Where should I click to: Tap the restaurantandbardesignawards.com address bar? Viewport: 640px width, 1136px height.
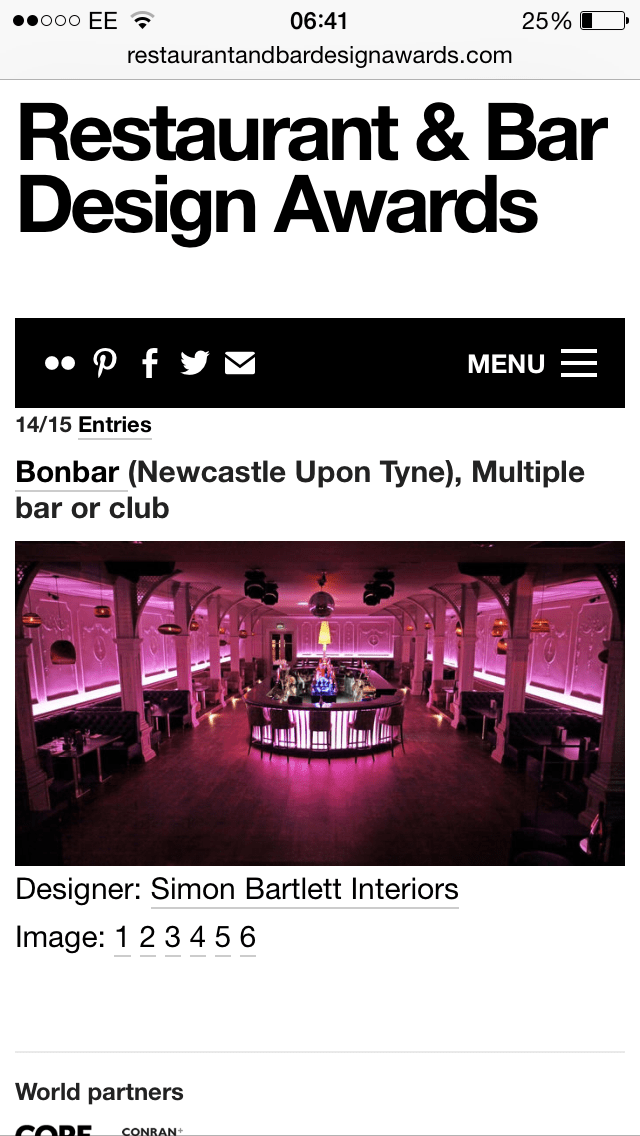[320, 56]
